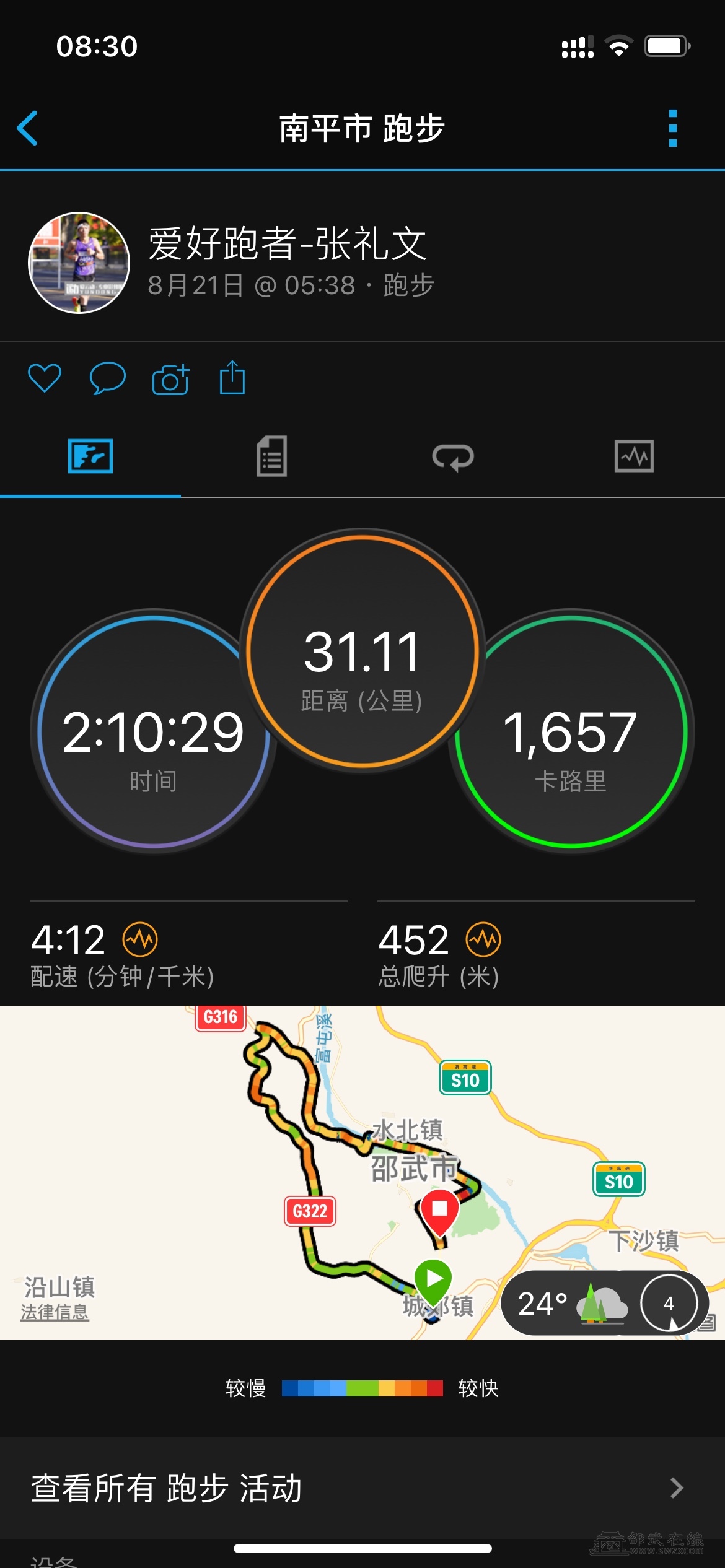This screenshot has width=725, height=1568.
Task: Switch to the charts tab
Action: pos(634,457)
